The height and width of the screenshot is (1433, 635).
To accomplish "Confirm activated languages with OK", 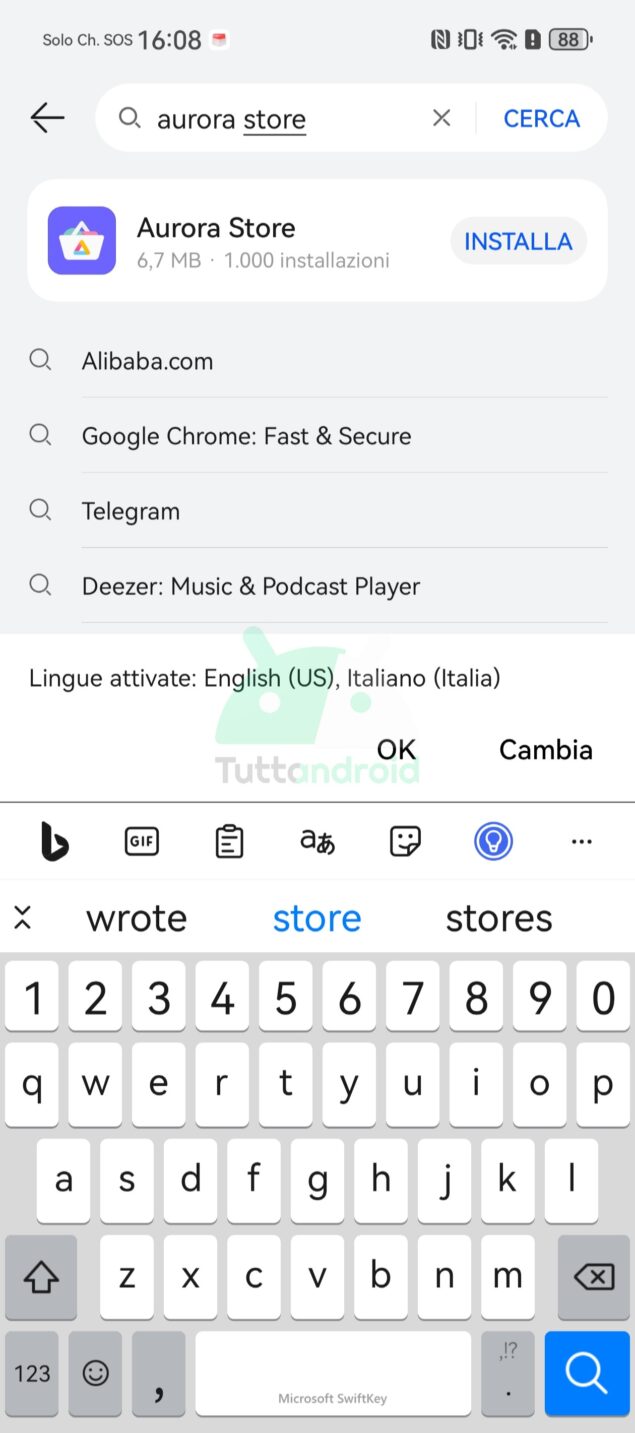I will 396,749.
